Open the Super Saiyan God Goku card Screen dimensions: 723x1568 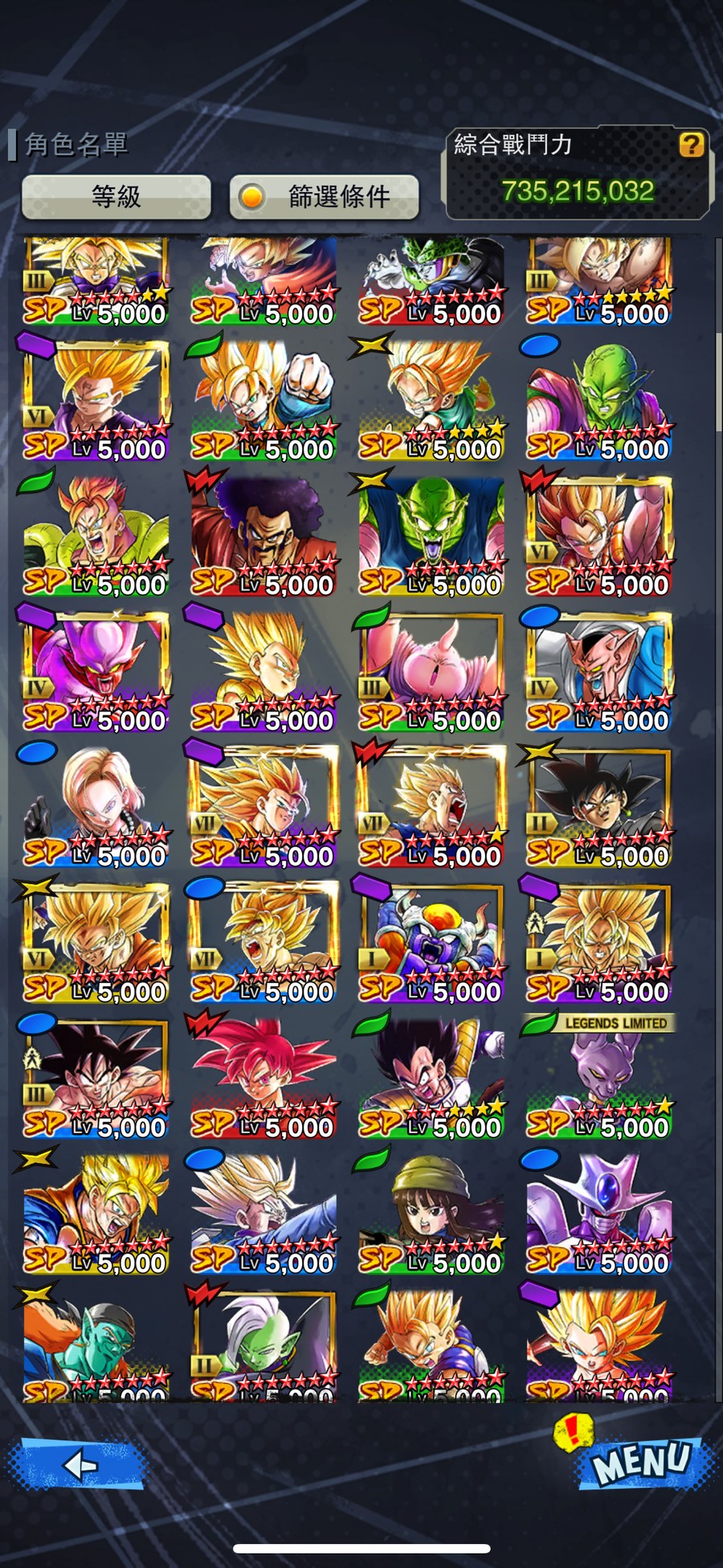pyautogui.click(x=263, y=1079)
